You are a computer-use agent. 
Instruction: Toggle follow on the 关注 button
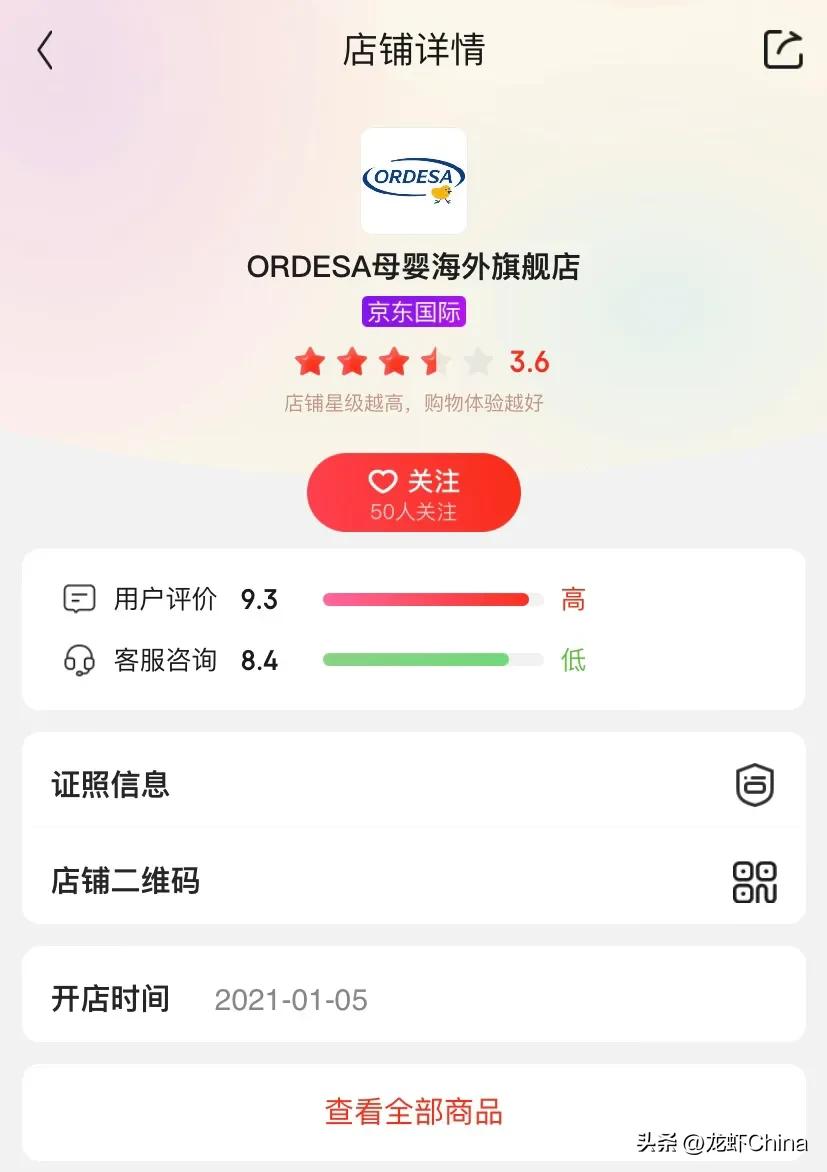(413, 492)
